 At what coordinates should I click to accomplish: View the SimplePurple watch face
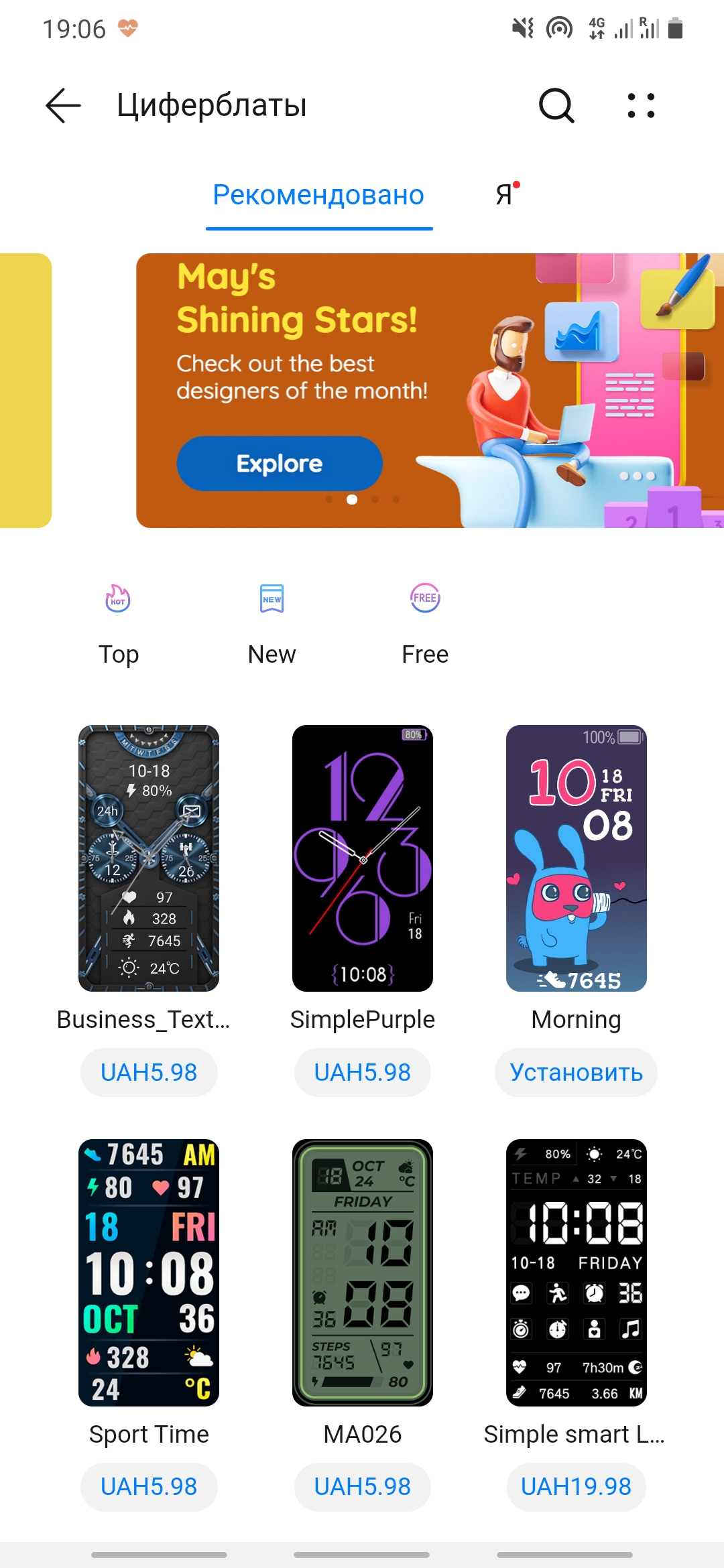click(363, 858)
